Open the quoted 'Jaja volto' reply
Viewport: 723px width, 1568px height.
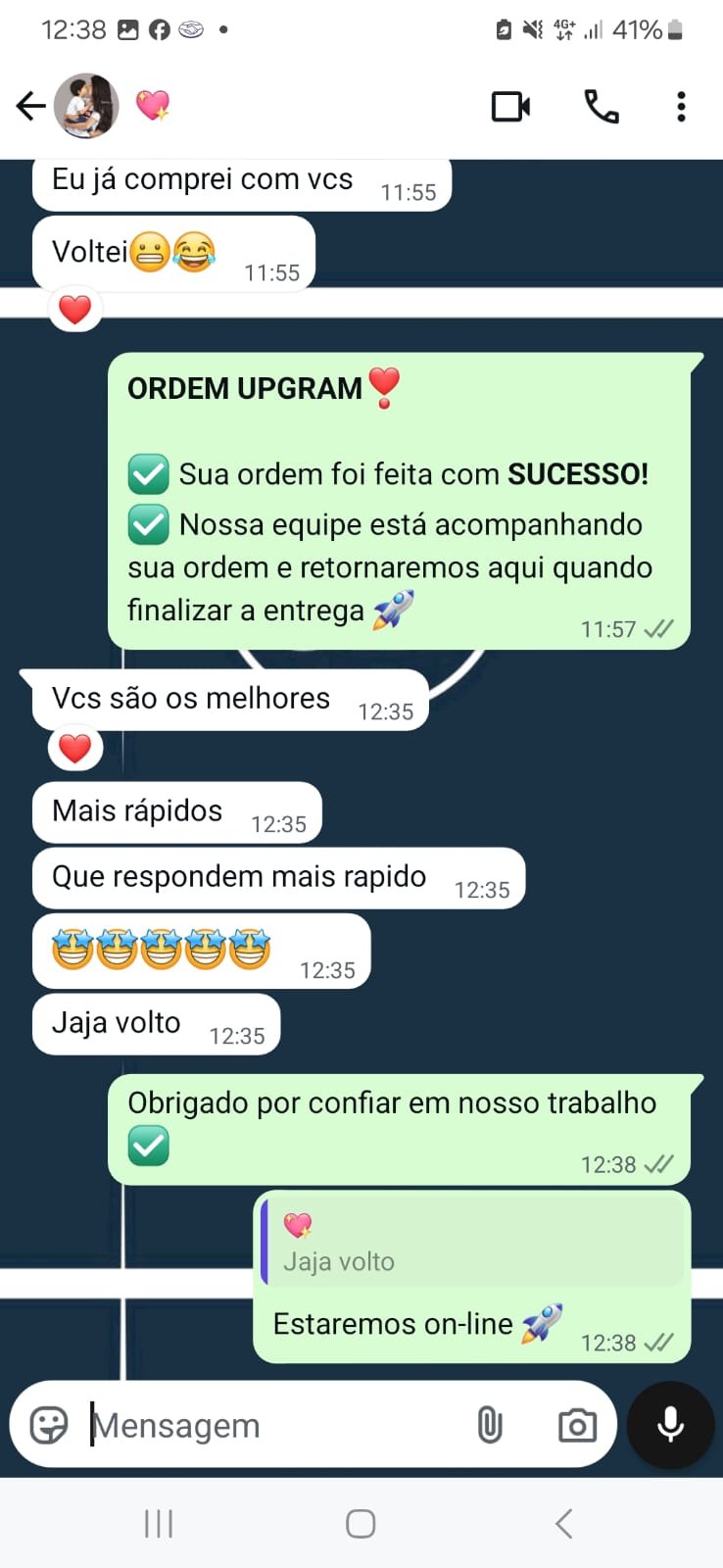(x=472, y=1243)
